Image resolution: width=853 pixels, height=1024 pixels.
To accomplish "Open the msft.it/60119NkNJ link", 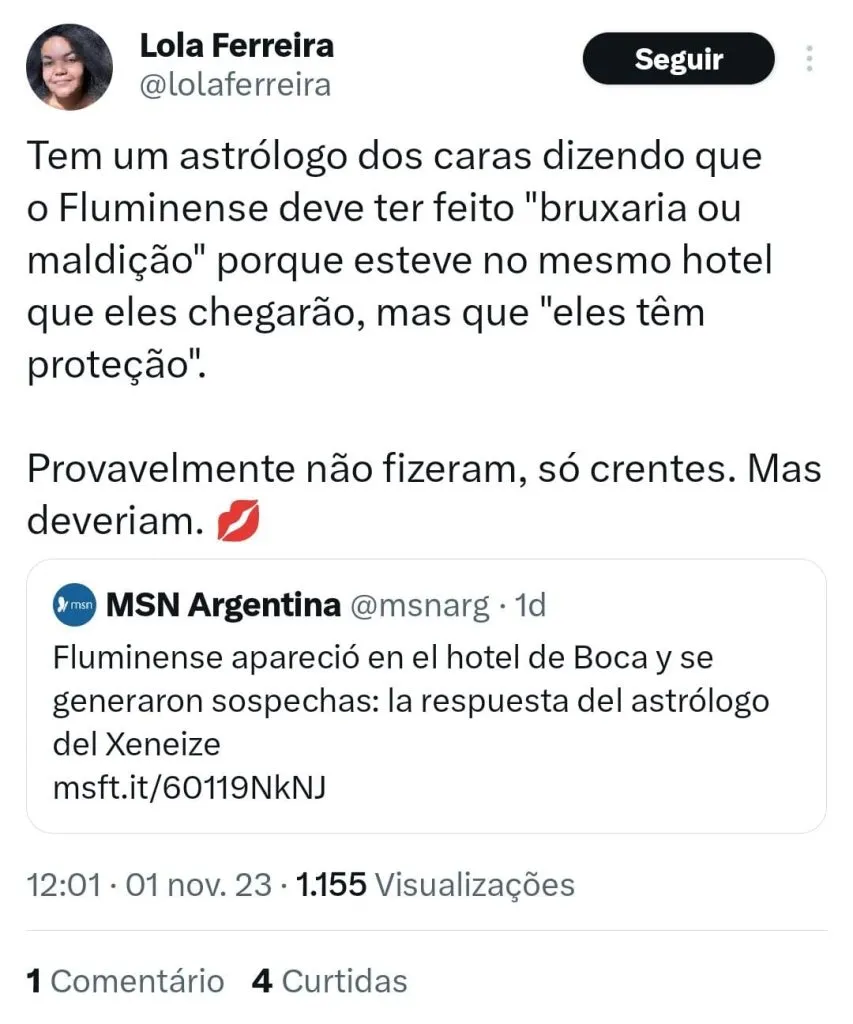I will pos(190,788).
